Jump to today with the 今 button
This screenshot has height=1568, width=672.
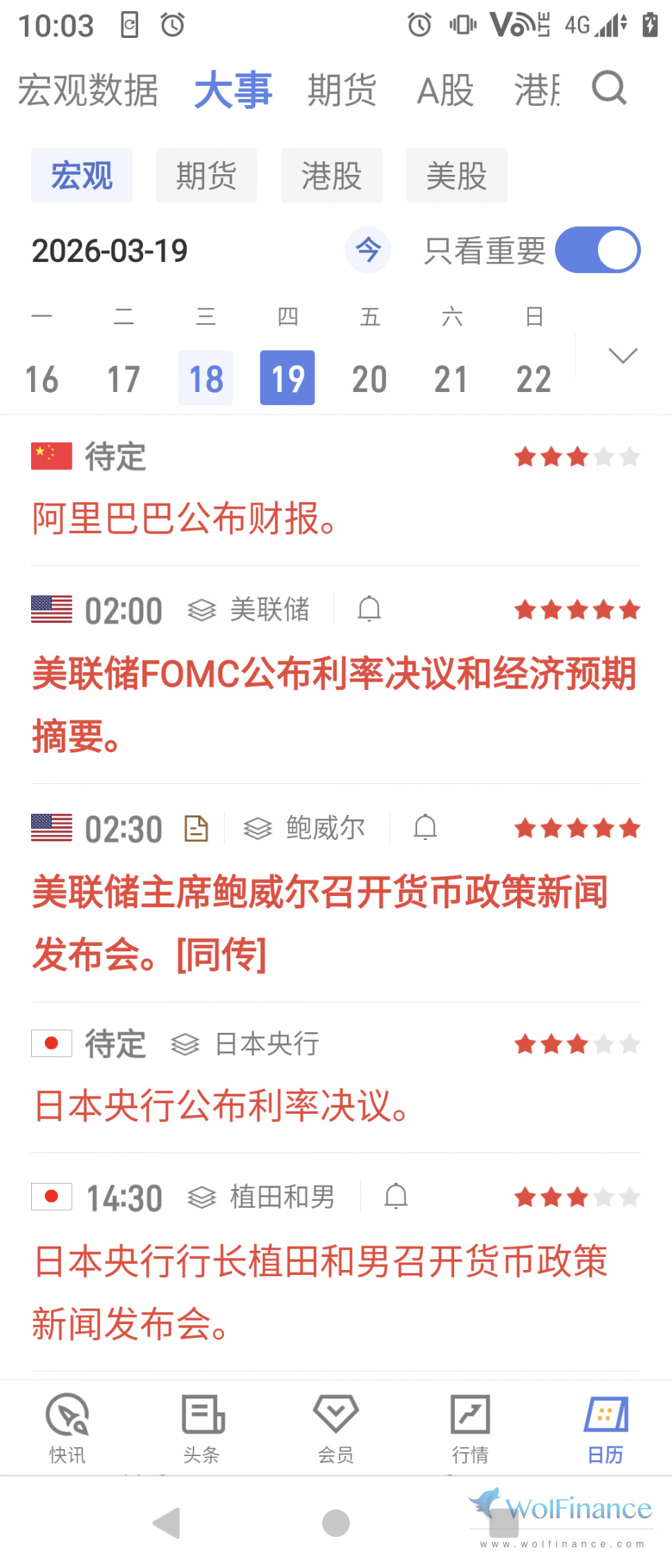368,250
